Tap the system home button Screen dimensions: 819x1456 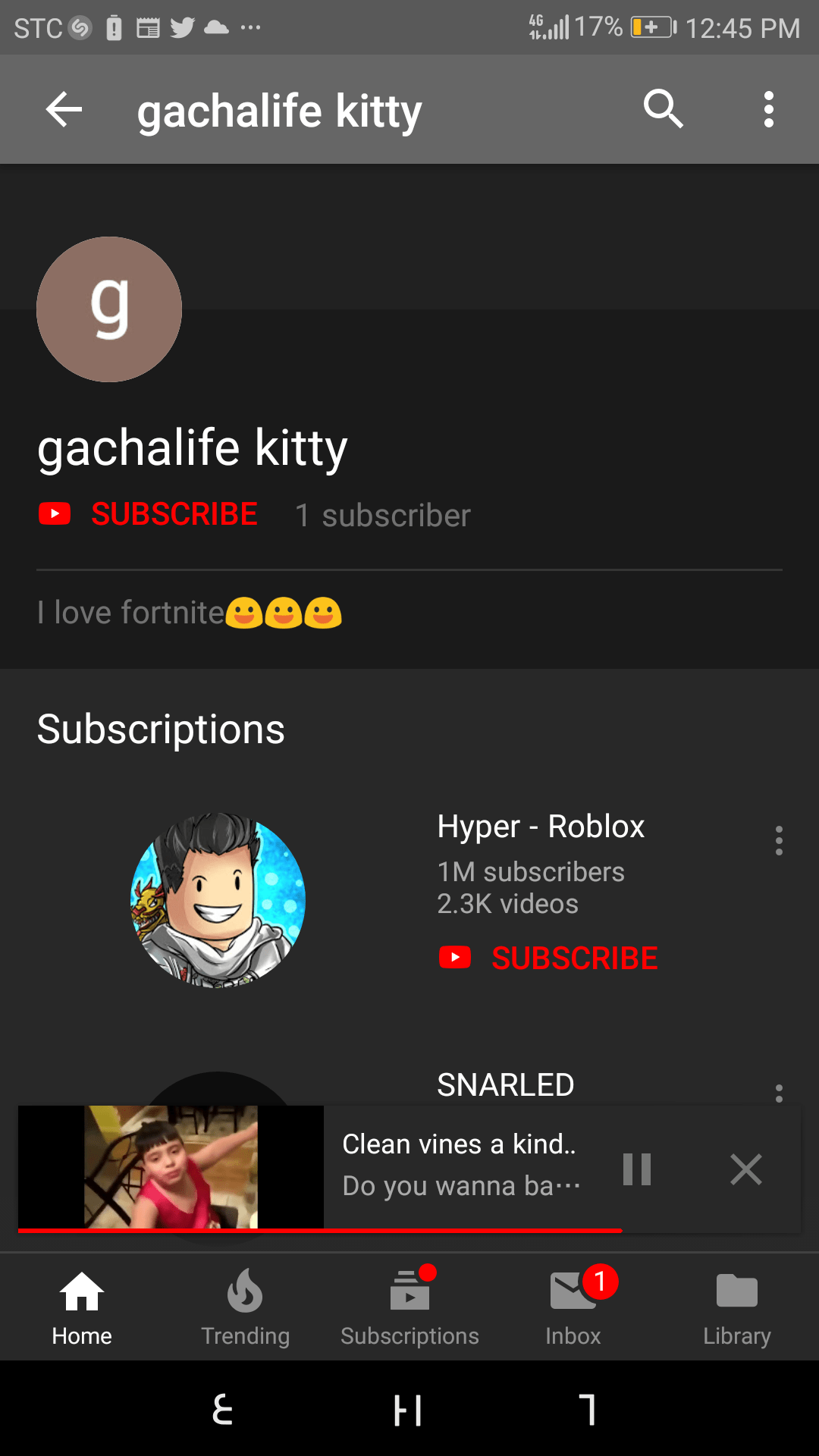[408, 1410]
